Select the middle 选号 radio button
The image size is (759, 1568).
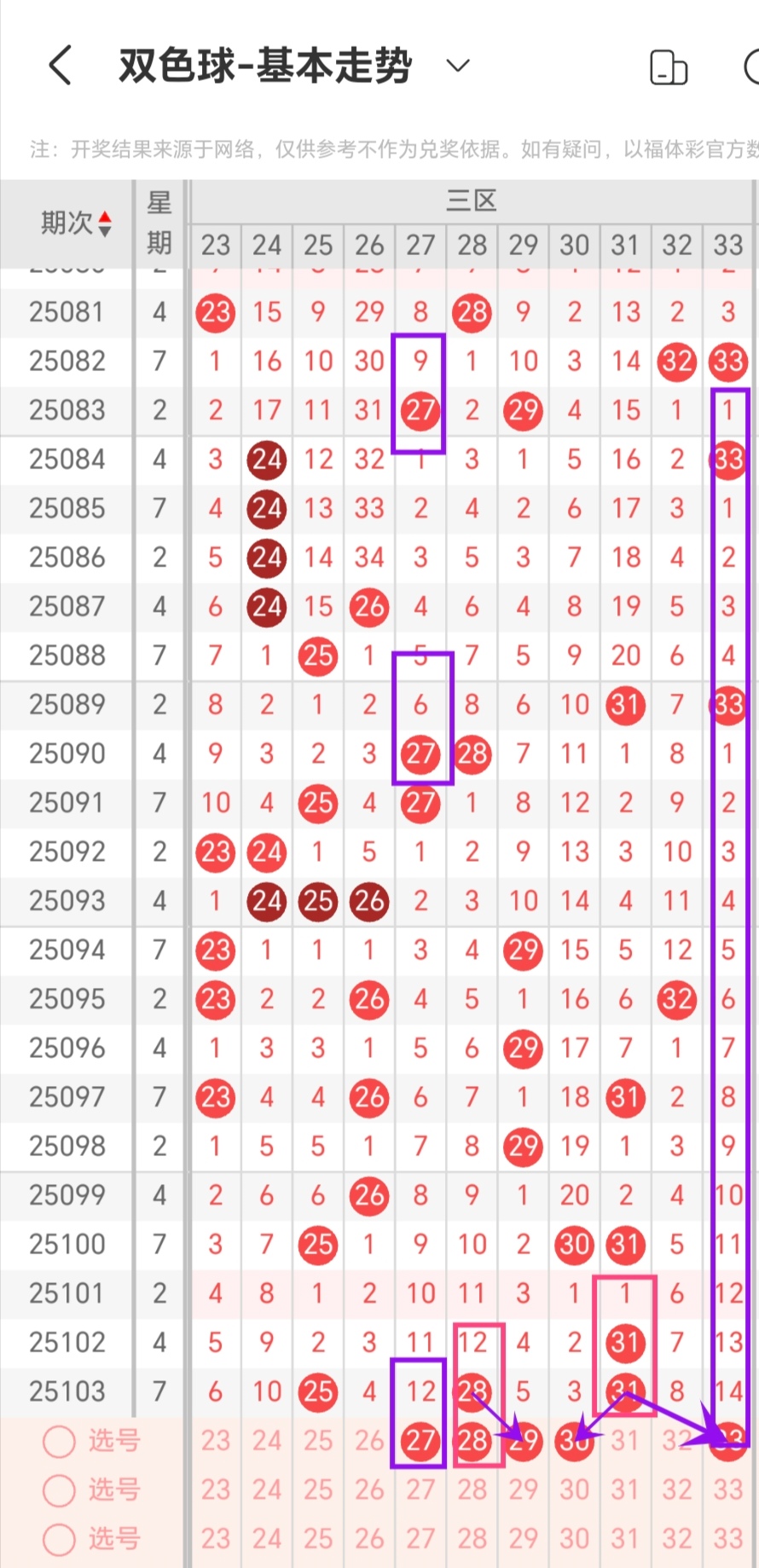60,1490
